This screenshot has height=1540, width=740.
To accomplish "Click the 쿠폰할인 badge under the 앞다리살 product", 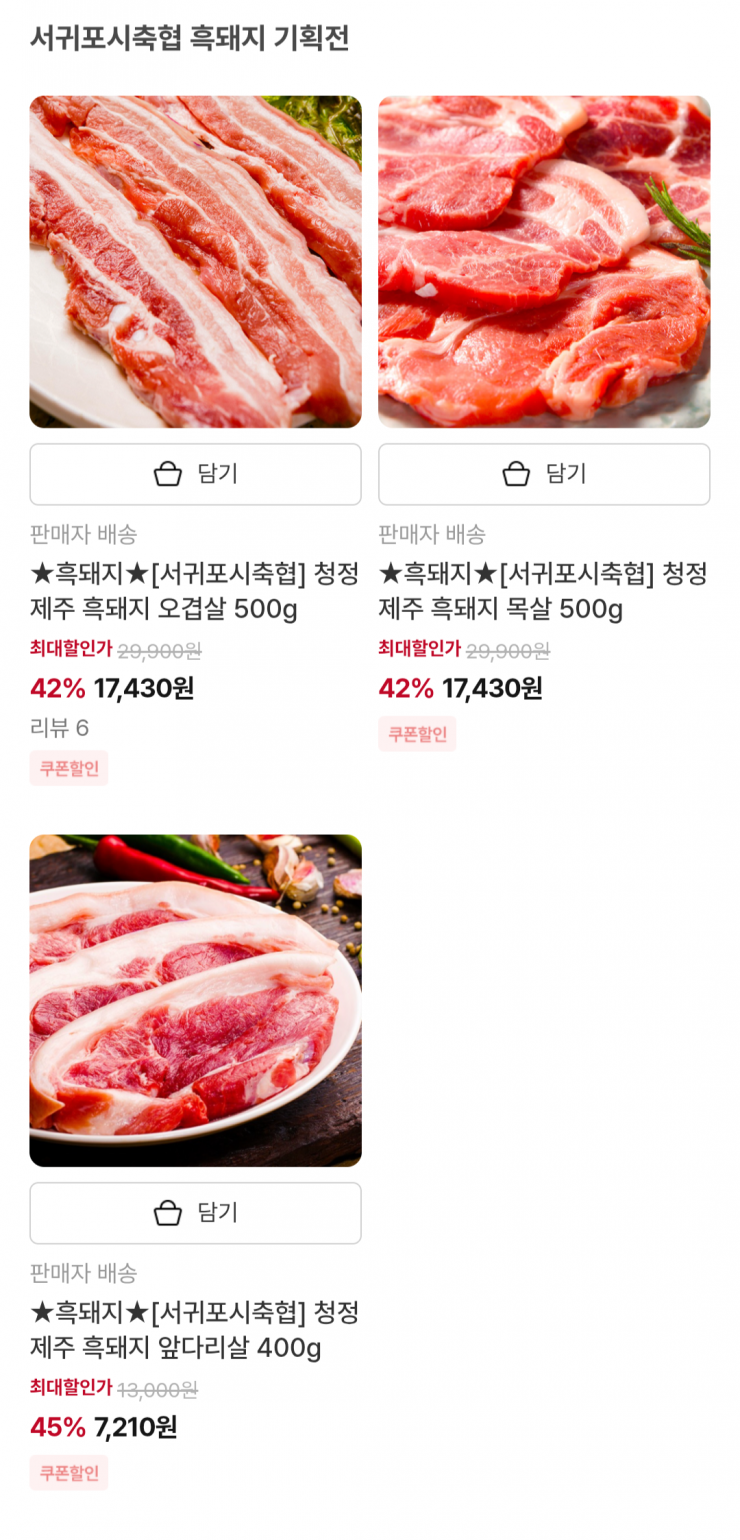I will (x=68, y=1473).
